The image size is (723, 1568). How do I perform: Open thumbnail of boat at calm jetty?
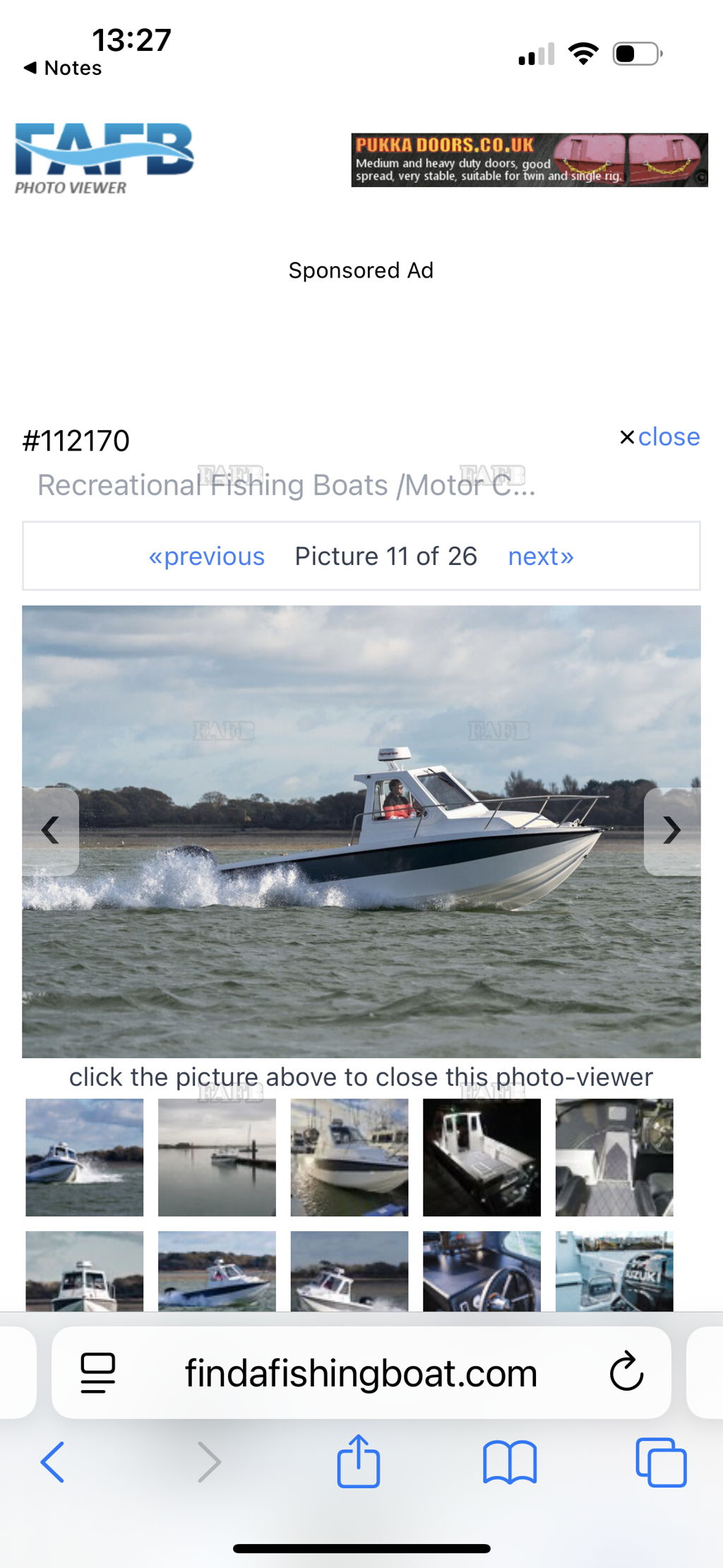point(217,1157)
